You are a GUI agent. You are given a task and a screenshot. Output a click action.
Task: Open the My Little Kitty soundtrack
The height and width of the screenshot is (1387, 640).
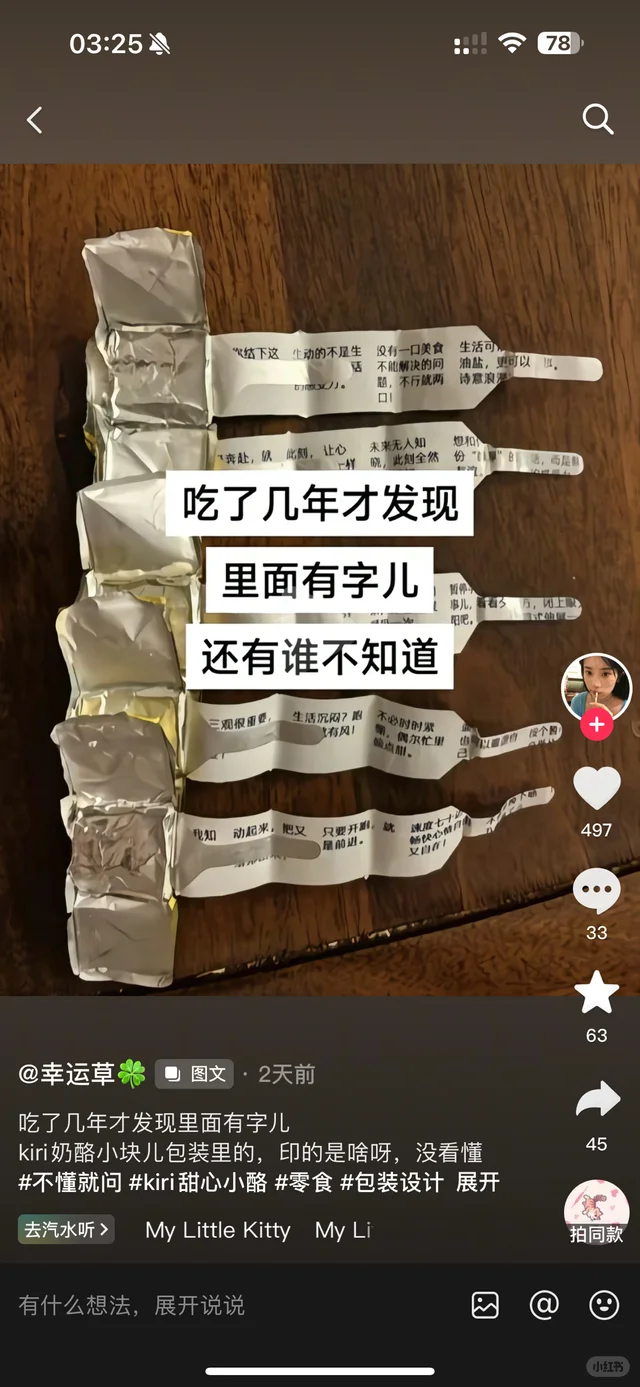(218, 1230)
